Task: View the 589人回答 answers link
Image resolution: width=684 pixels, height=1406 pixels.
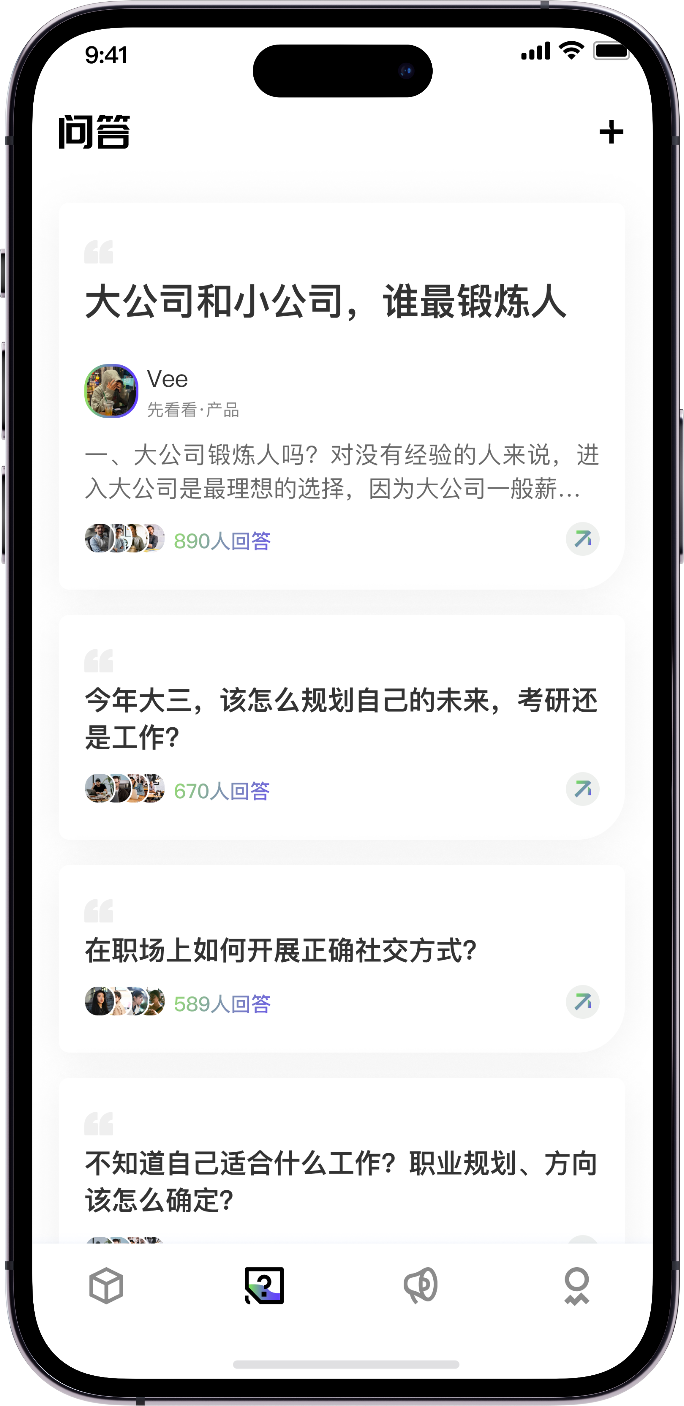Action: 222,1003
